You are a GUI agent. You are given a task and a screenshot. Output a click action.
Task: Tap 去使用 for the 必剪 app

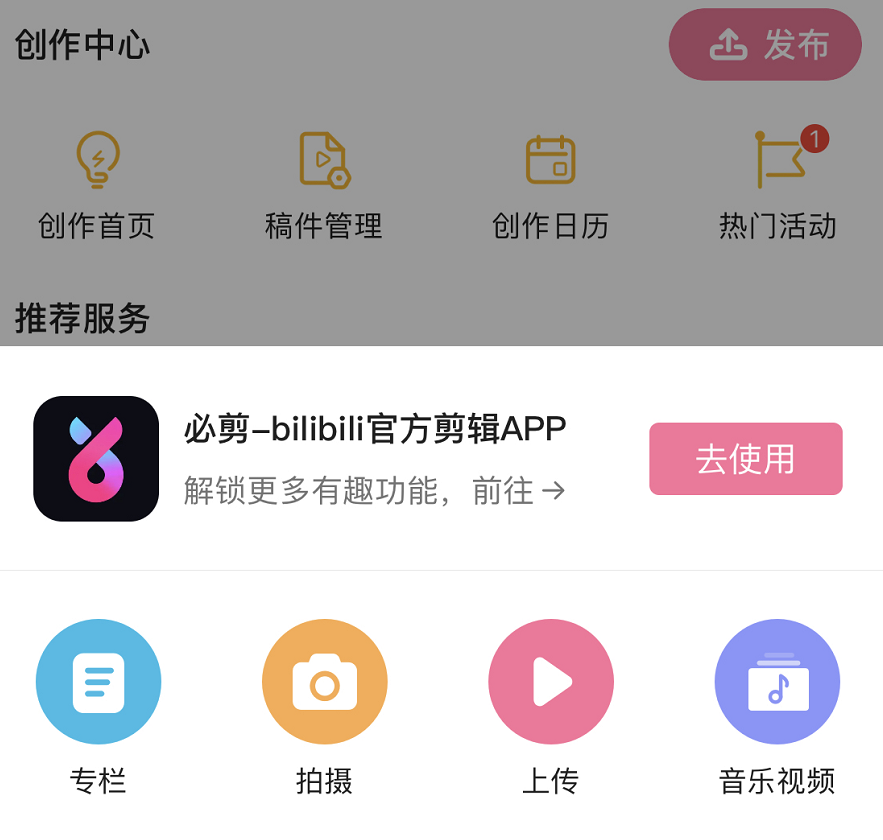point(745,459)
